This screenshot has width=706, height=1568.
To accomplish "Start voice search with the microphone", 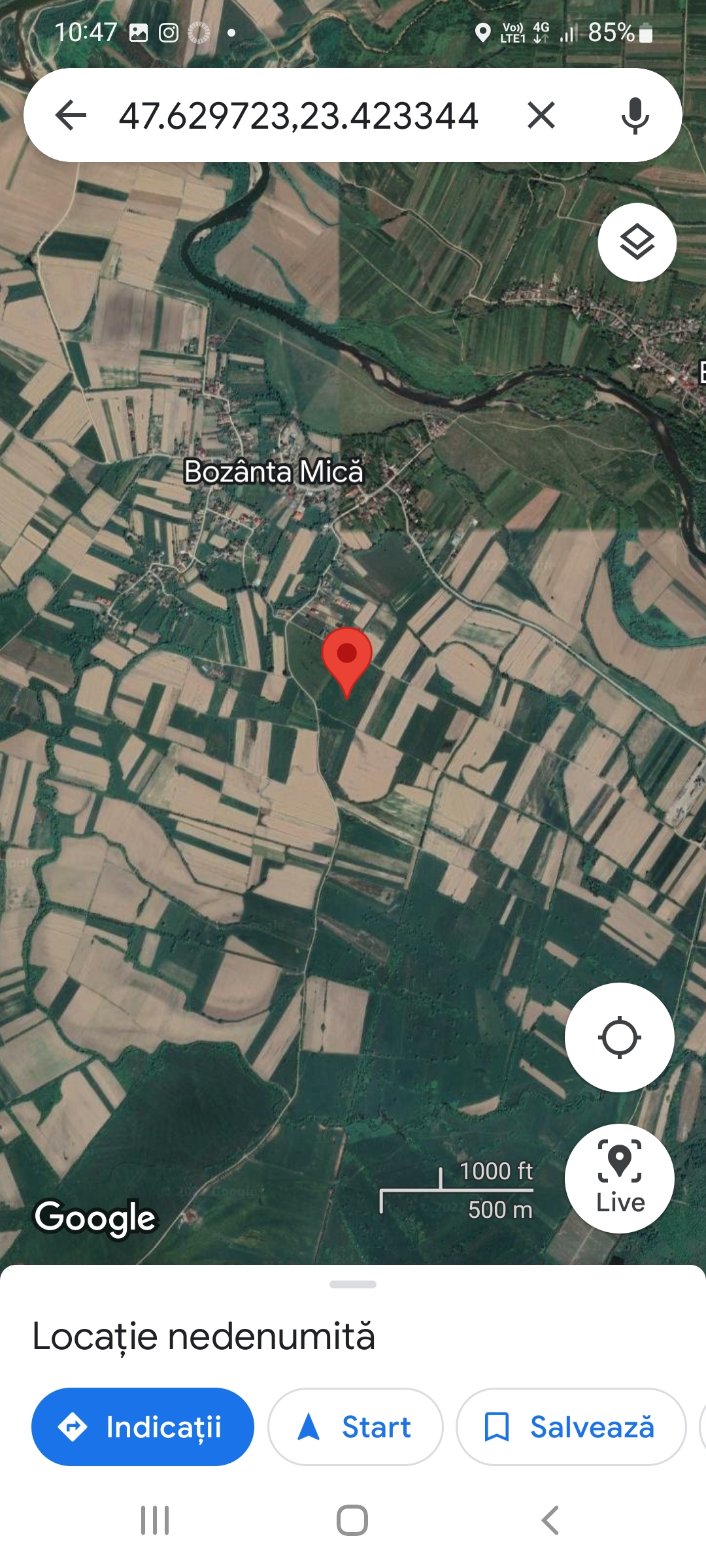I will point(635,116).
